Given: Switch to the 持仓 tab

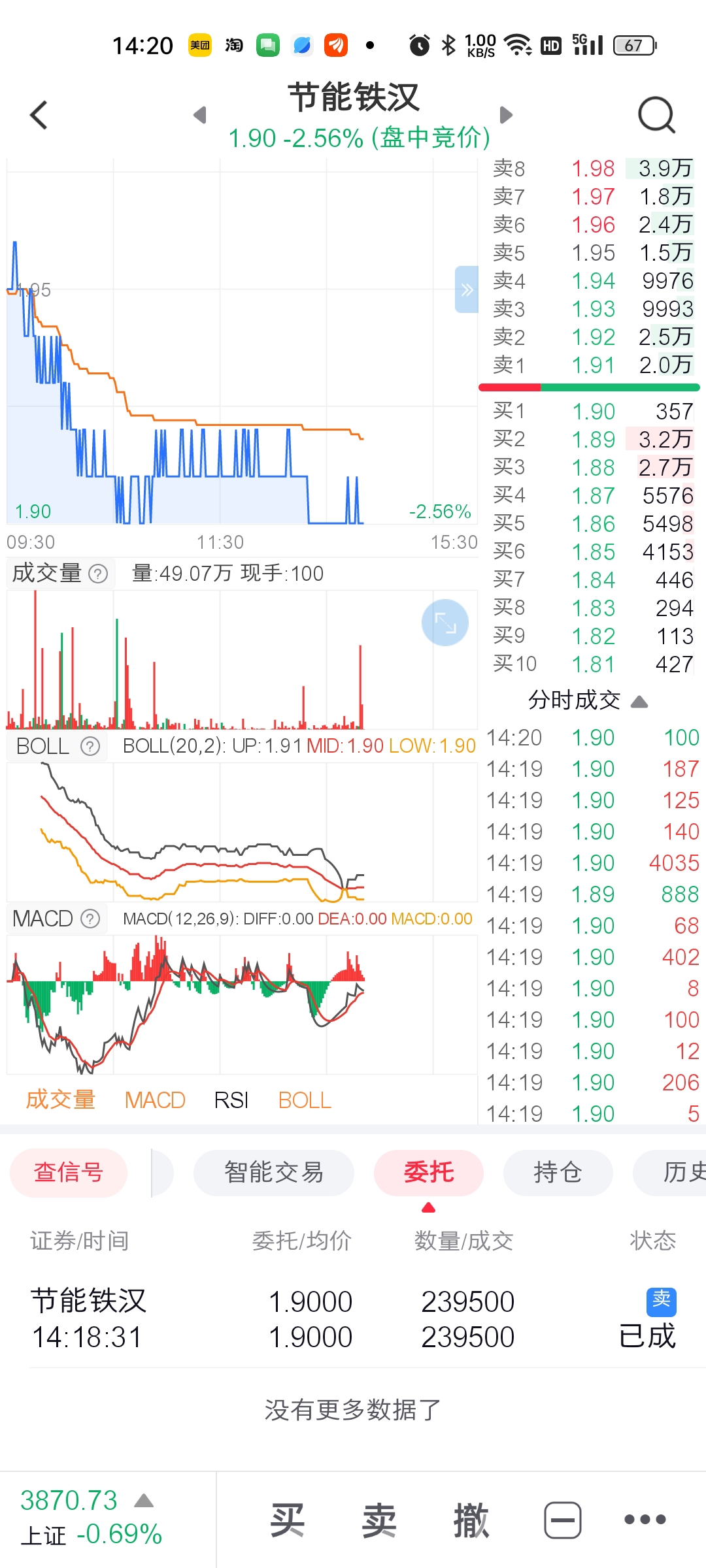Looking at the screenshot, I should (558, 1173).
